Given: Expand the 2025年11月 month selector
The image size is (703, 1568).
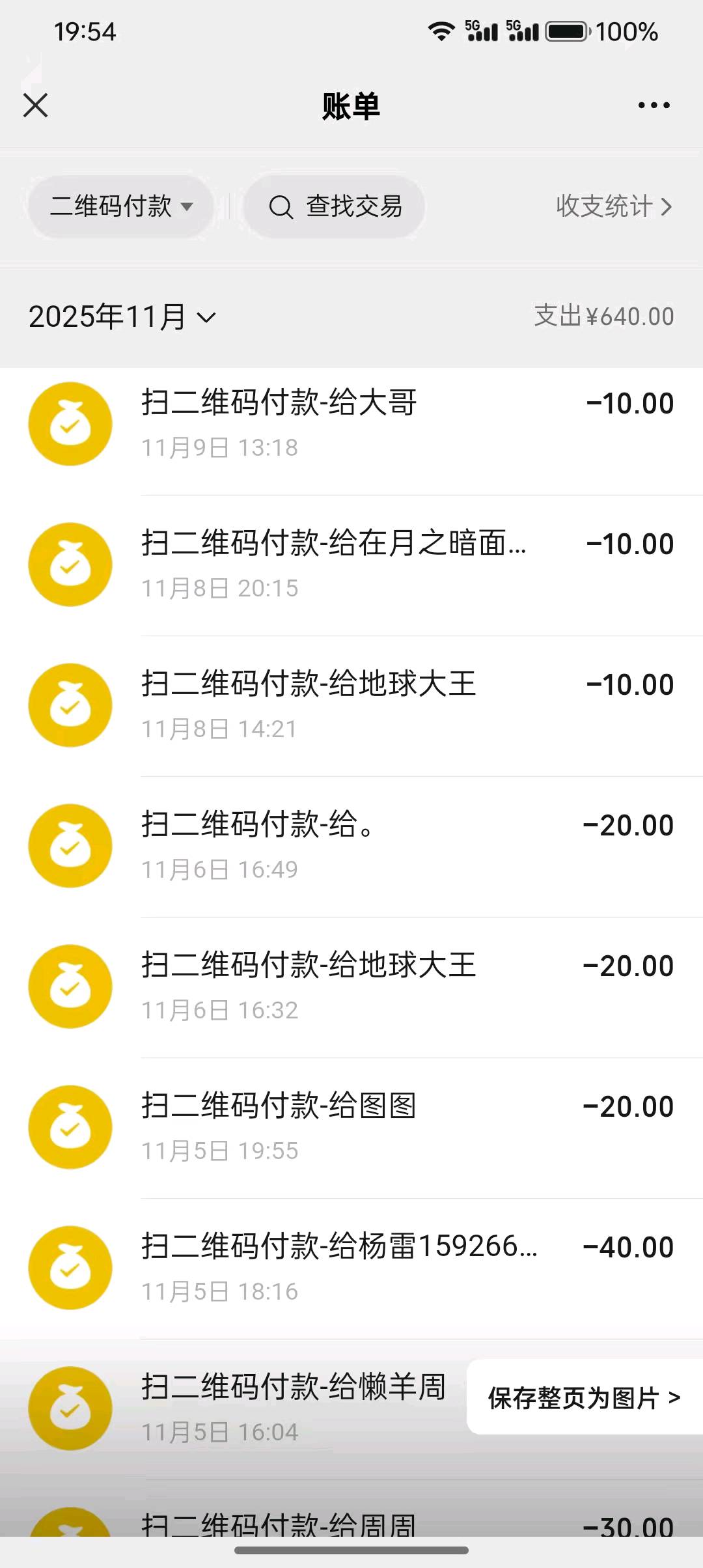Looking at the screenshot, I should (x=122, y=317).
